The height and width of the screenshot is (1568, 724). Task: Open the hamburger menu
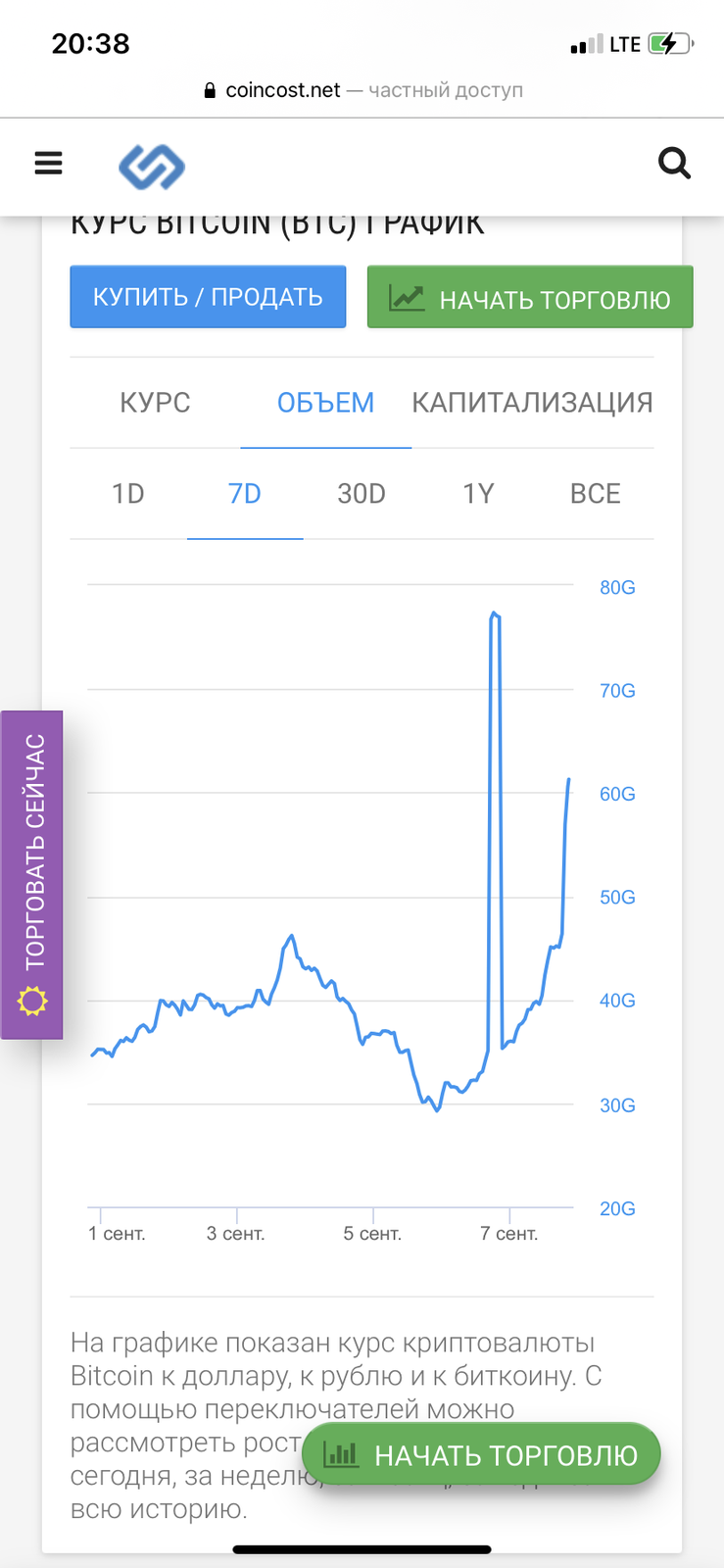[x=48, y=163]
